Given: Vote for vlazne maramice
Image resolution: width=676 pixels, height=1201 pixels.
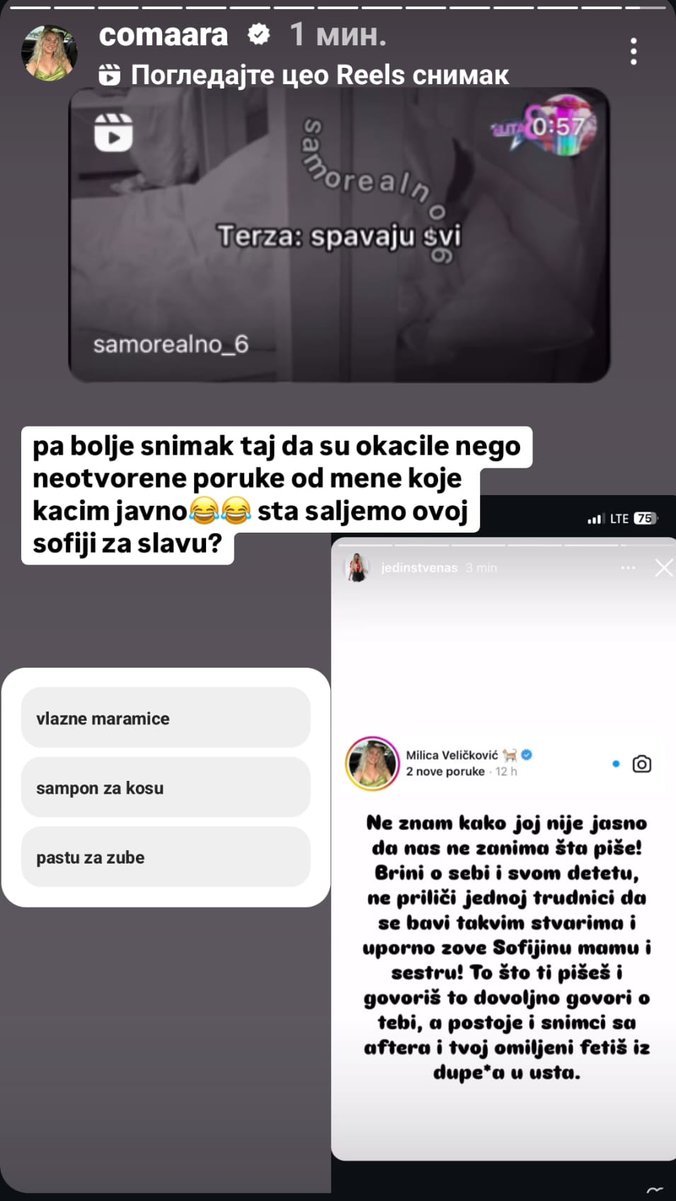Looking at the screenshot, I should point(166,718).
